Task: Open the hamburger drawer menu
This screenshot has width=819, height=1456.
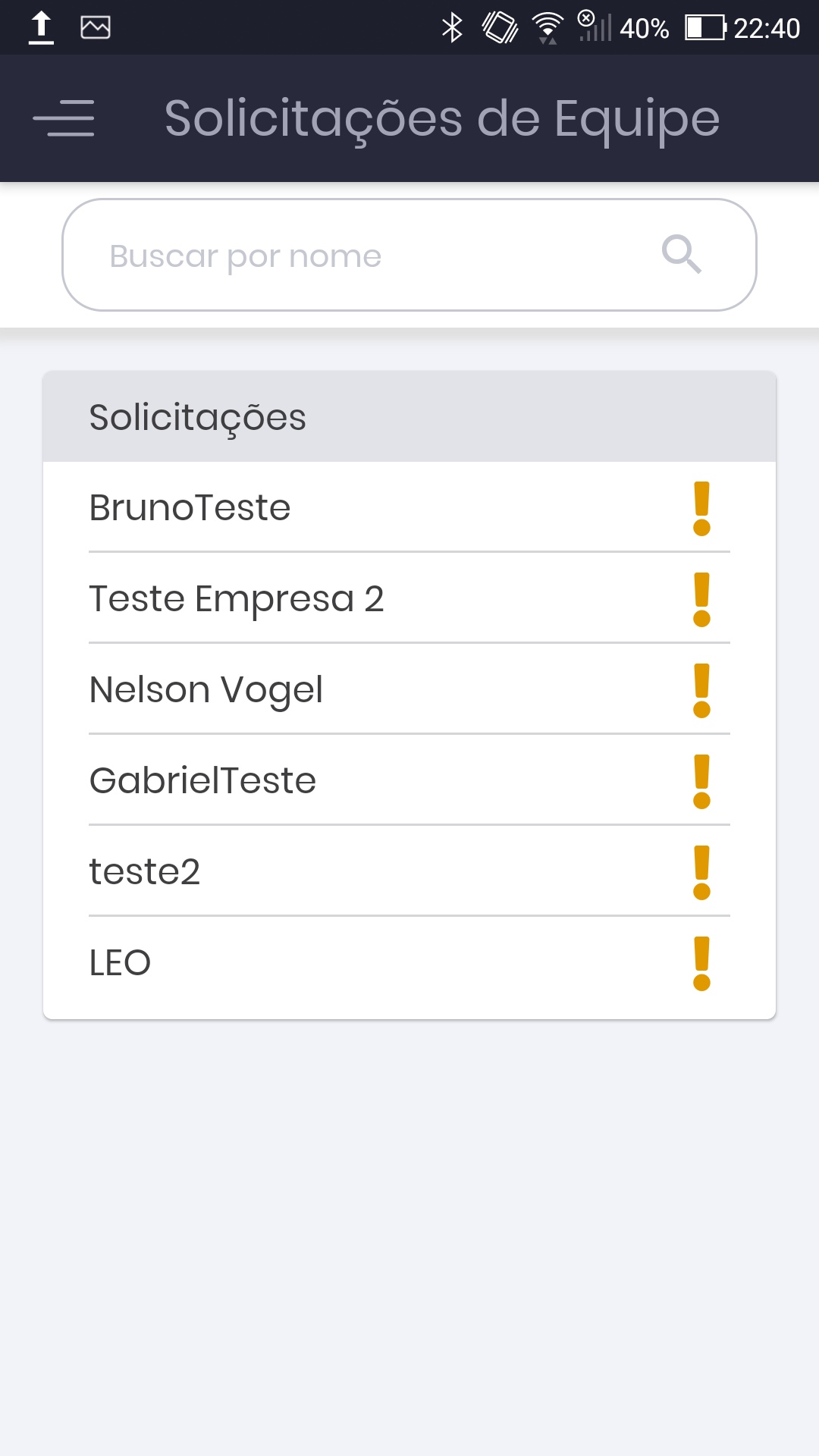Action: click(x=64, y=118)
